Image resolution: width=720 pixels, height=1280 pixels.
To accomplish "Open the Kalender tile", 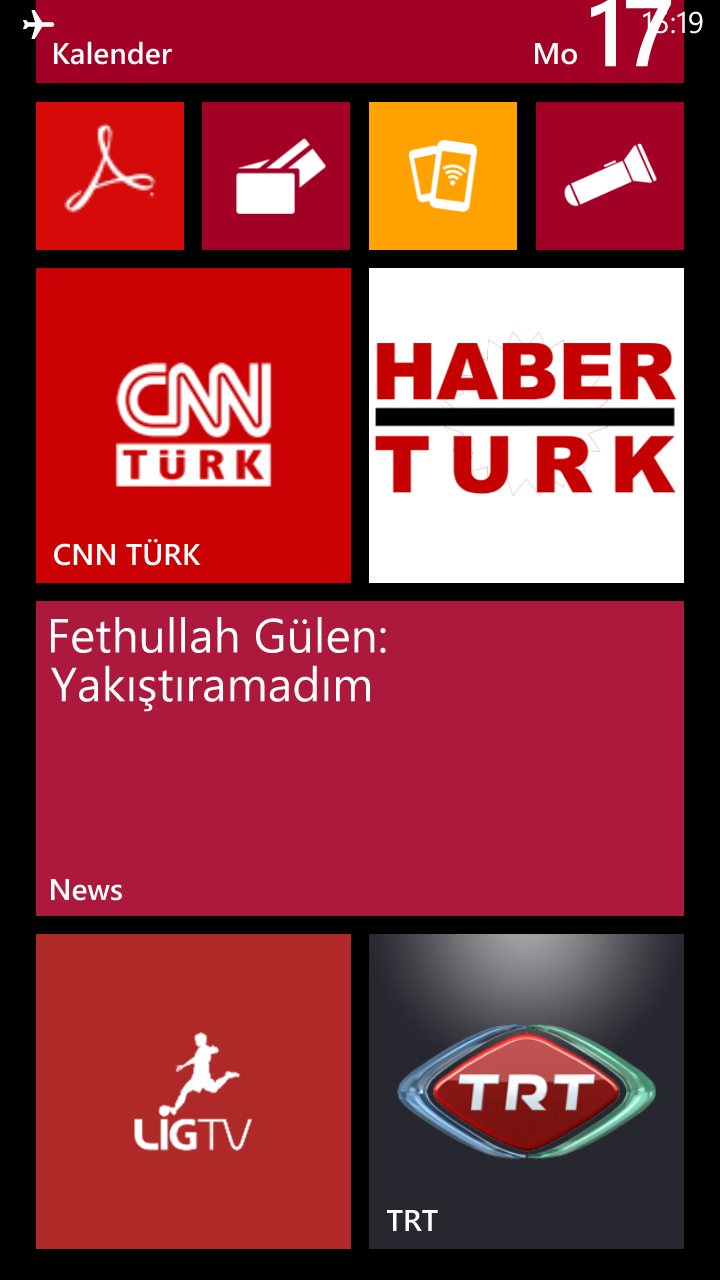I will click(x=360, y=42).
